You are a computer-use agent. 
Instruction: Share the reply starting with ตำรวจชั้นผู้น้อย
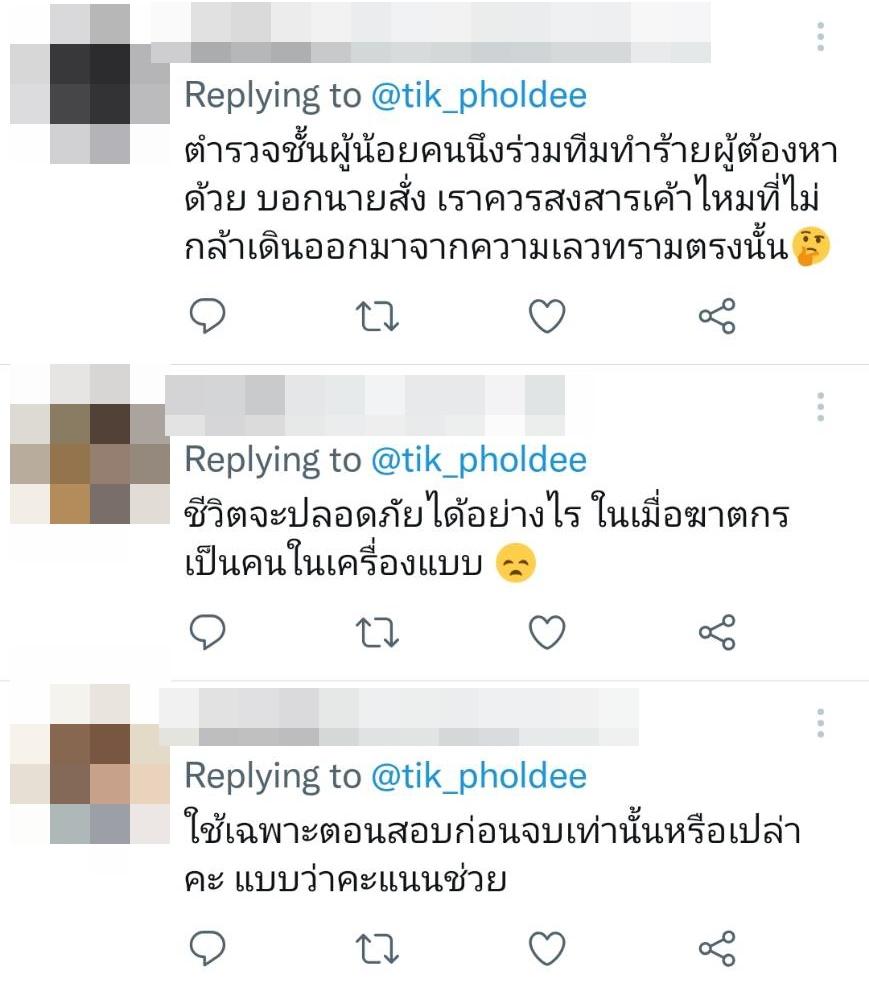point(717,316)
